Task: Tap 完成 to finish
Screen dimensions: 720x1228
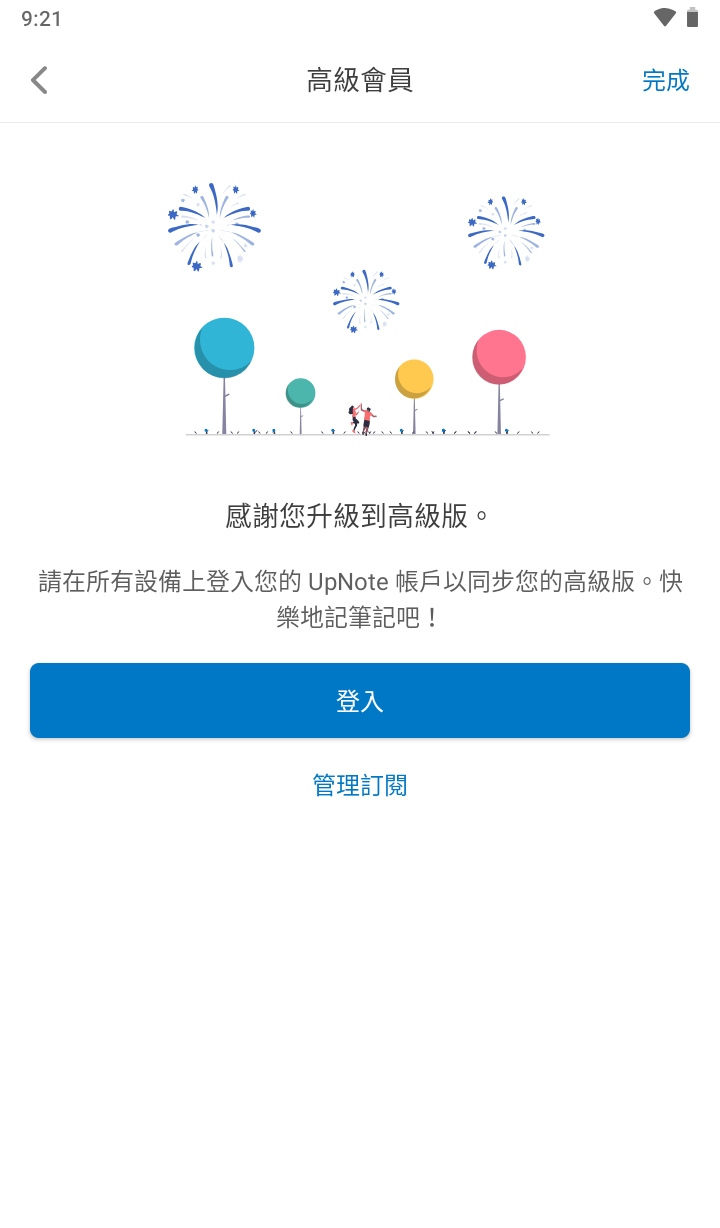Action: [665, 80]
